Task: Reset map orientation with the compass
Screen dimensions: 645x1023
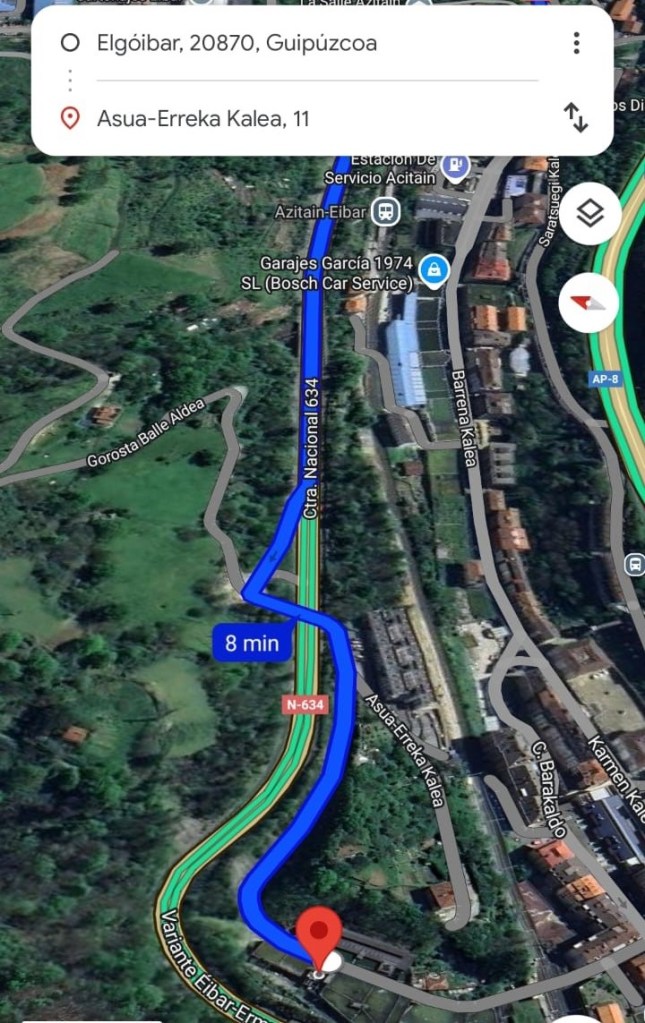Action: point(589,303)
